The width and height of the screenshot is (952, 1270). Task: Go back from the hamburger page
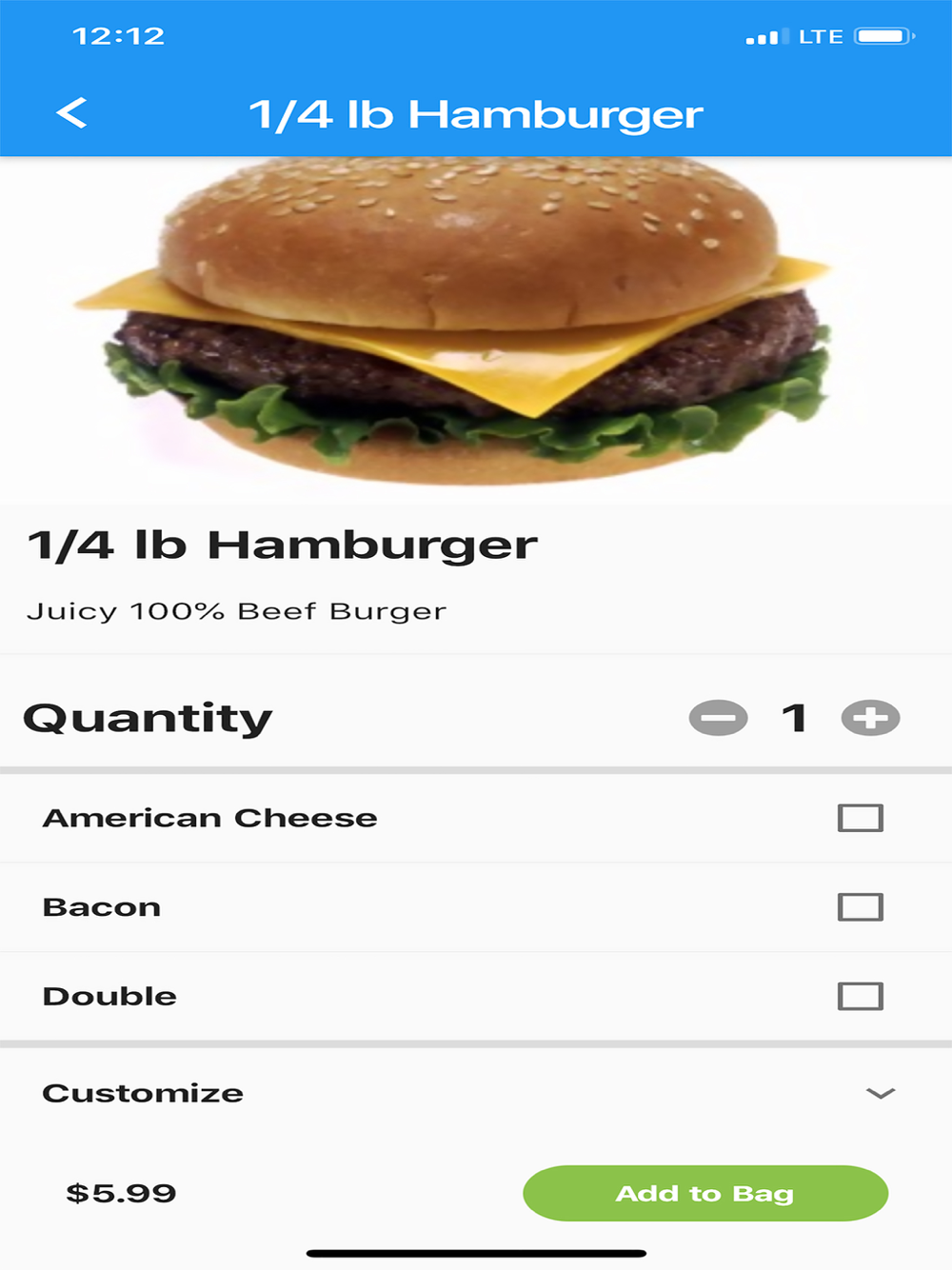coord(72,113)
